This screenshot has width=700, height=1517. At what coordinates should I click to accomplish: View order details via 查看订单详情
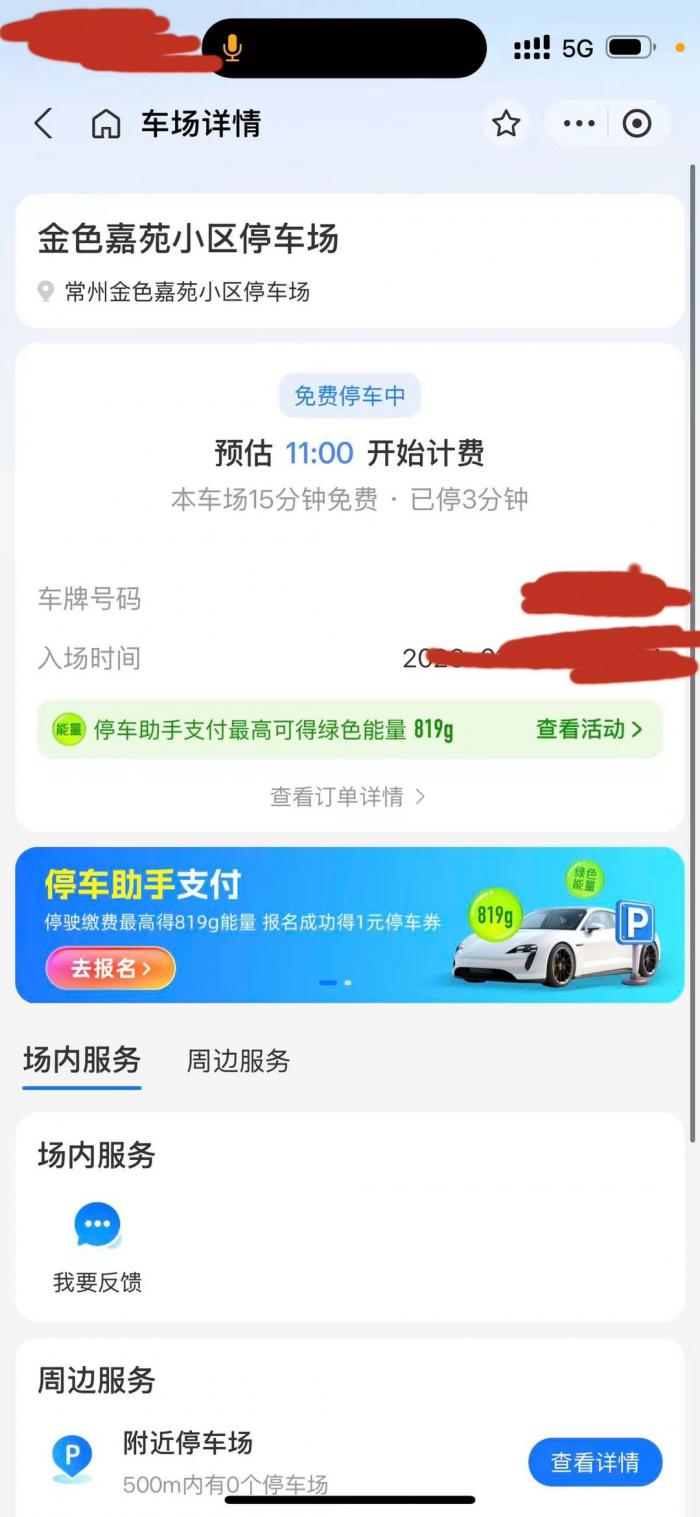[x=348, y=797]
